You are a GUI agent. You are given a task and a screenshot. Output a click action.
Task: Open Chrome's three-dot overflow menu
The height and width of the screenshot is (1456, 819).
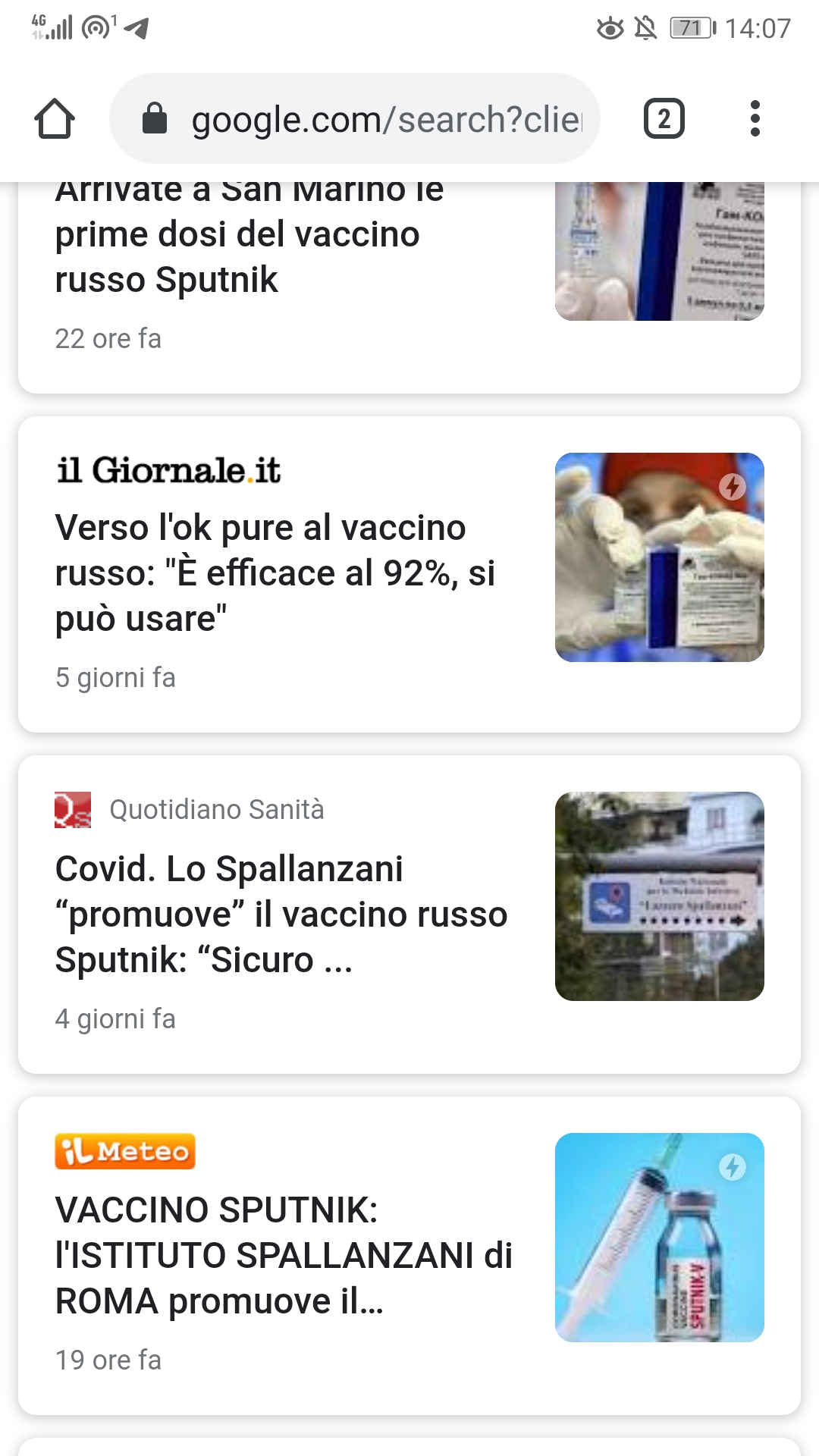(x=755, y=119)
